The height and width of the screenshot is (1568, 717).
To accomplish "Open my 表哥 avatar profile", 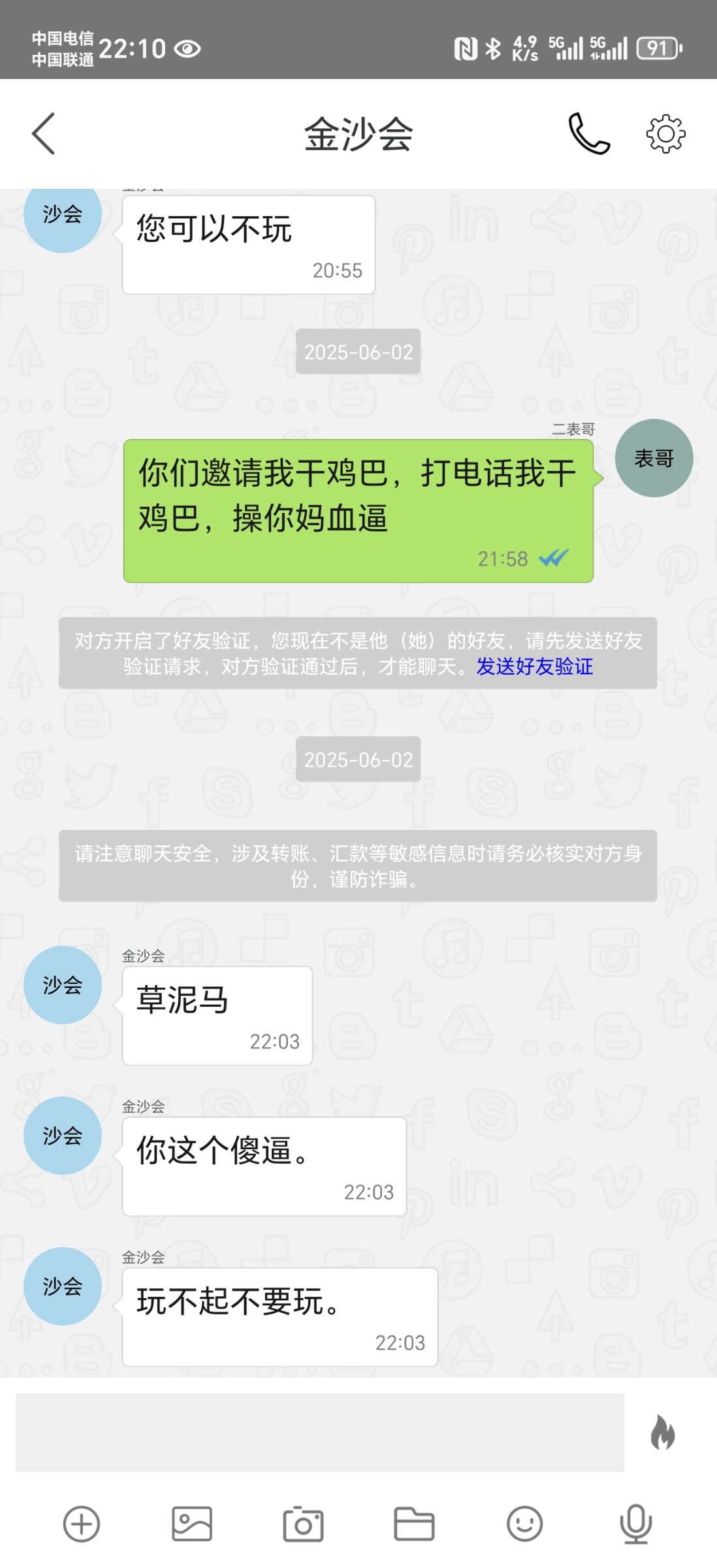I will pyautogui.click(x=654, y=458).
